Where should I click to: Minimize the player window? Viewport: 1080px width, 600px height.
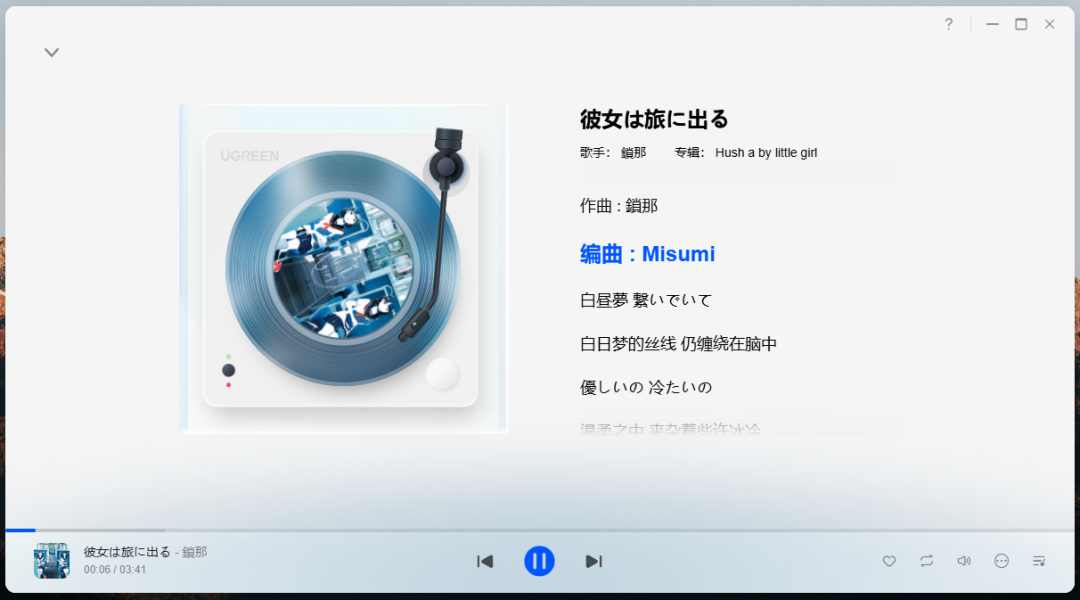click(x=992, y=24)
